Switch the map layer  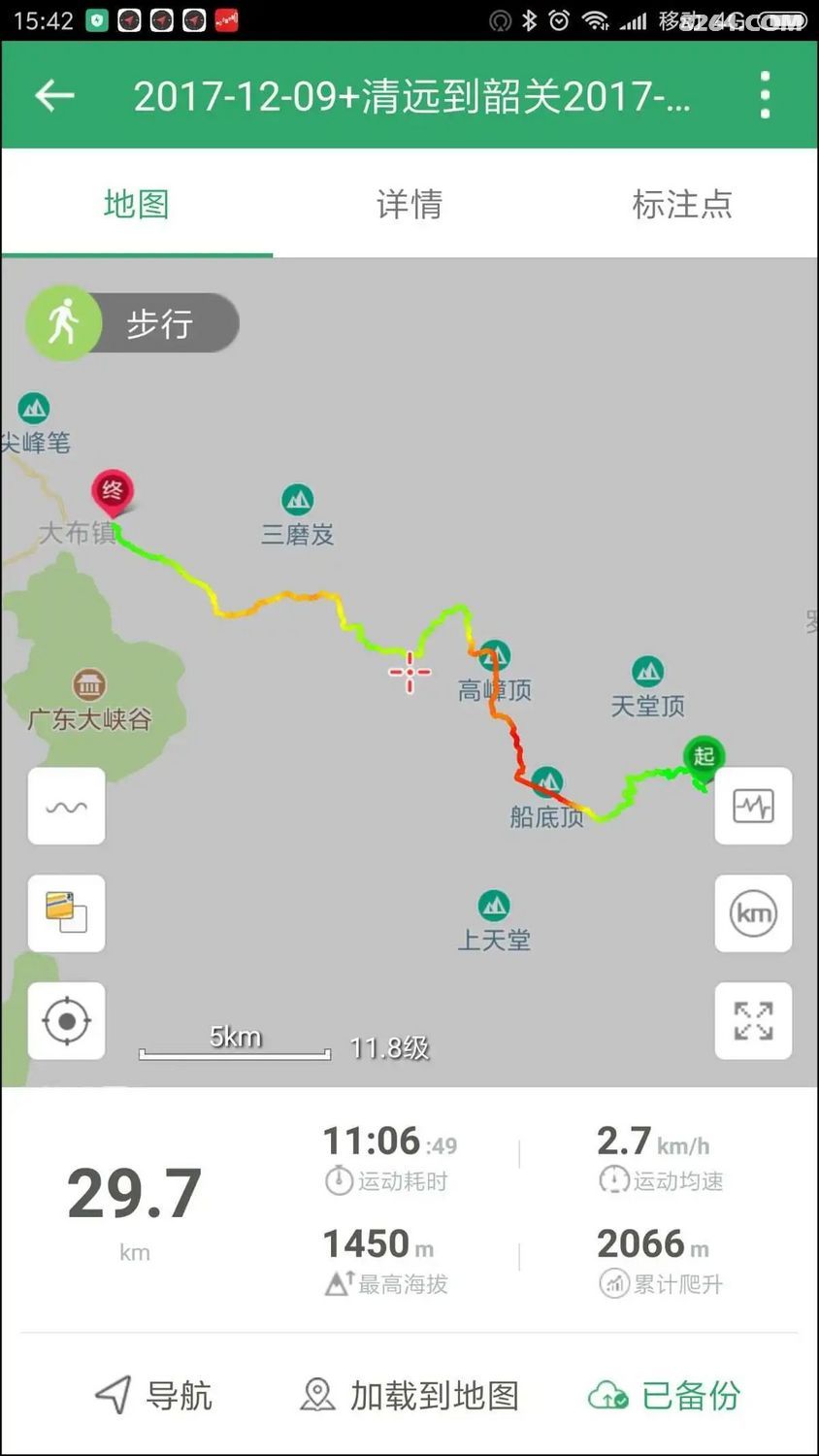pyautogui.click(x=66, y=912)
